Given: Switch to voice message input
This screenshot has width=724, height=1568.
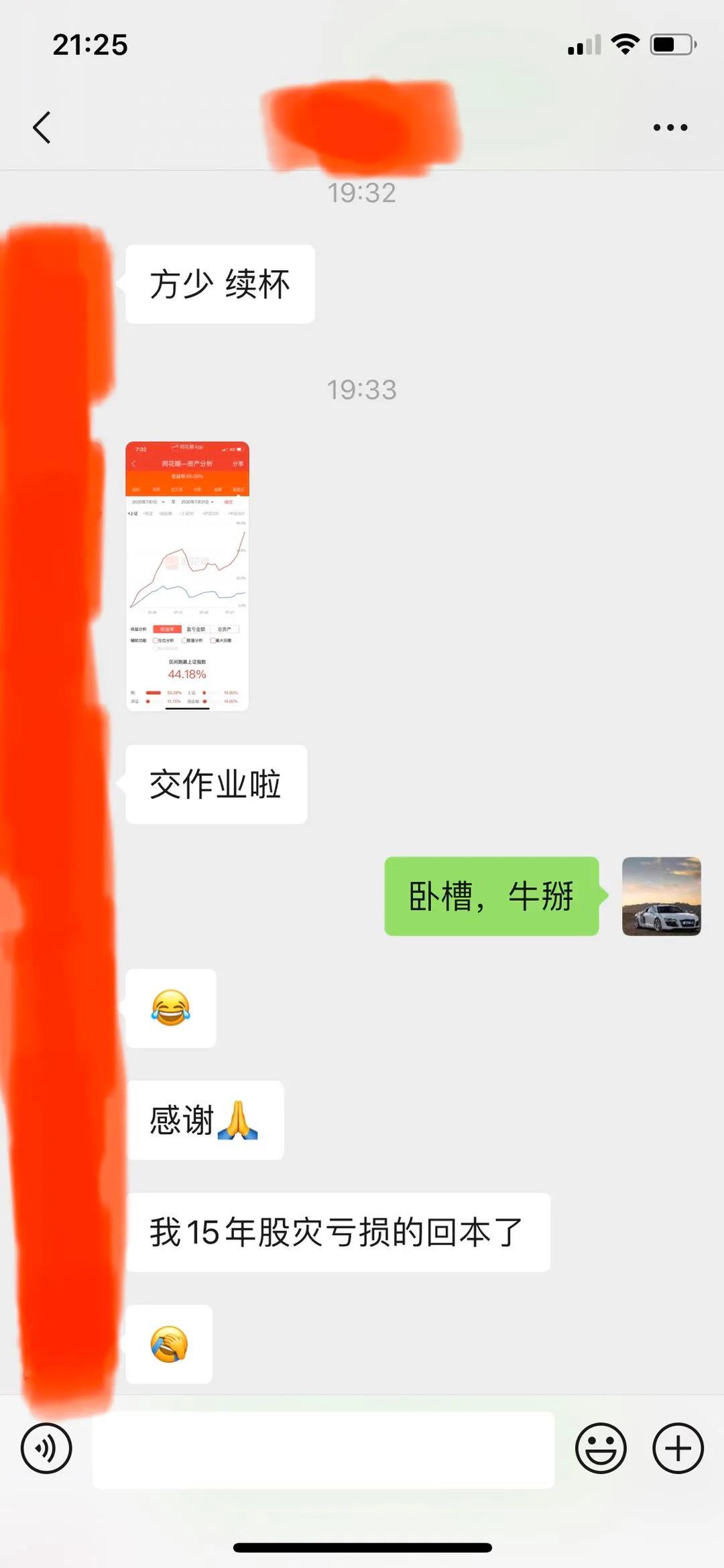Looking at the screenshot, I should pos(46,1448).
